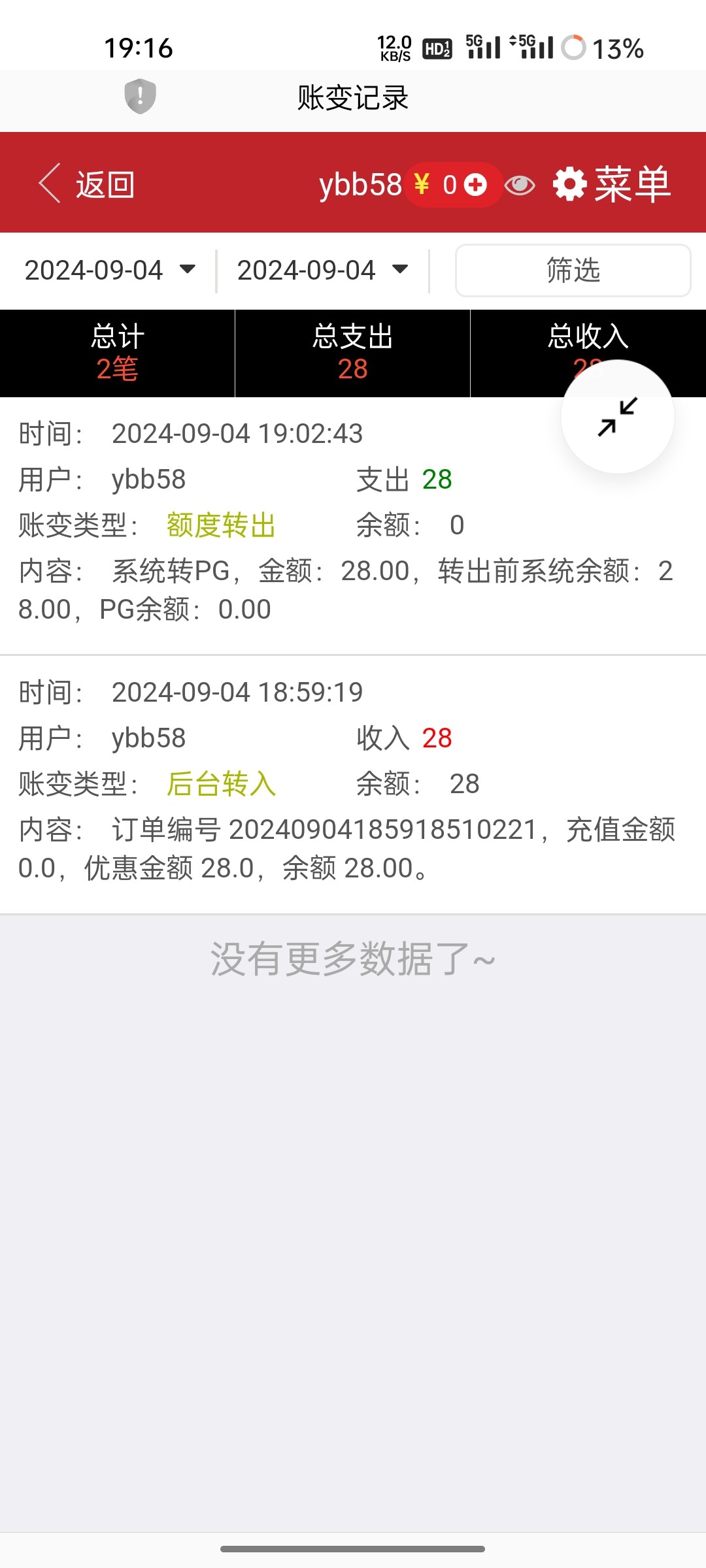
Task: Tap the plus icon to recharge balance
Action: pyautogui.click(x=475, y=185)
